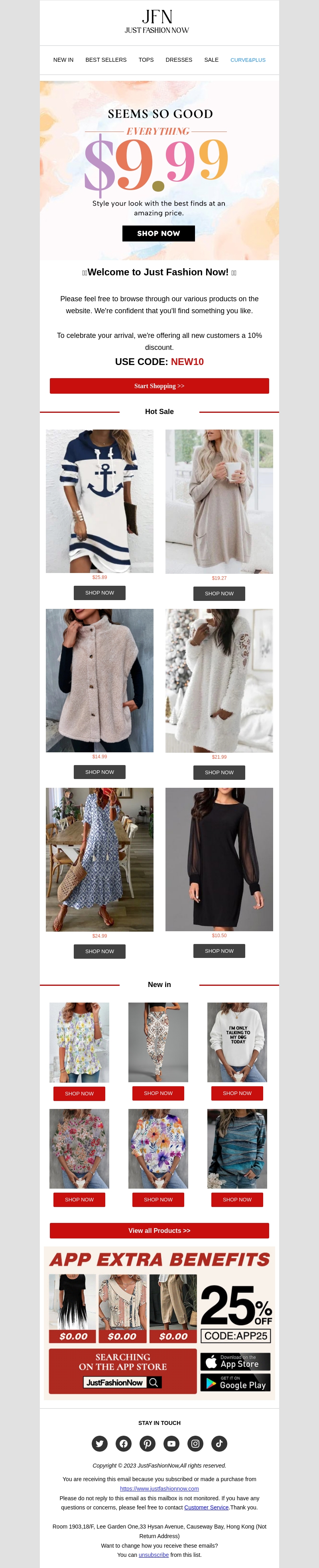This screenshot has height=1568, width=319.
Task: Tap the Start Shopping button
Action: [x=159, y=386]
